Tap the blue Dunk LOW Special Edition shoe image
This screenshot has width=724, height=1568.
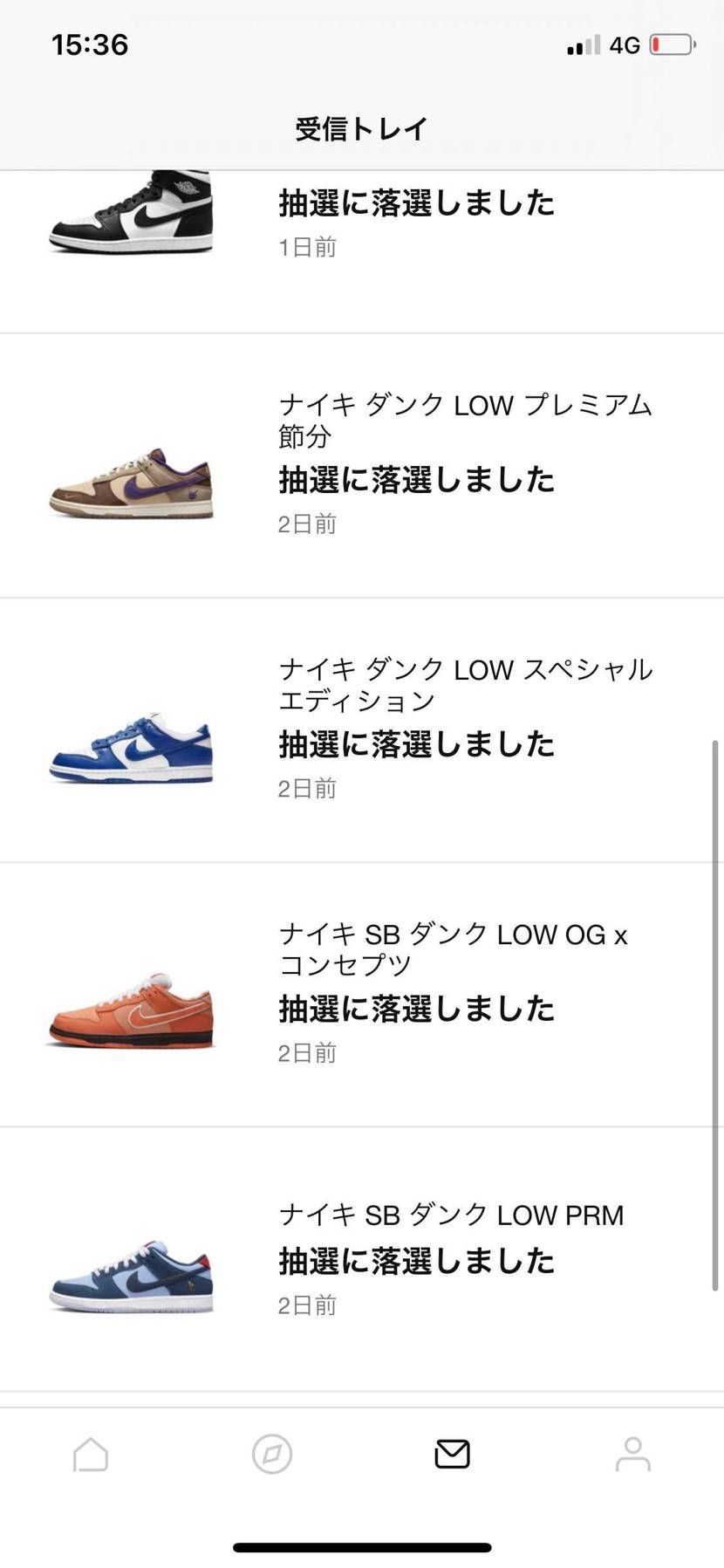pyautogui.click(x=131, y=750)
